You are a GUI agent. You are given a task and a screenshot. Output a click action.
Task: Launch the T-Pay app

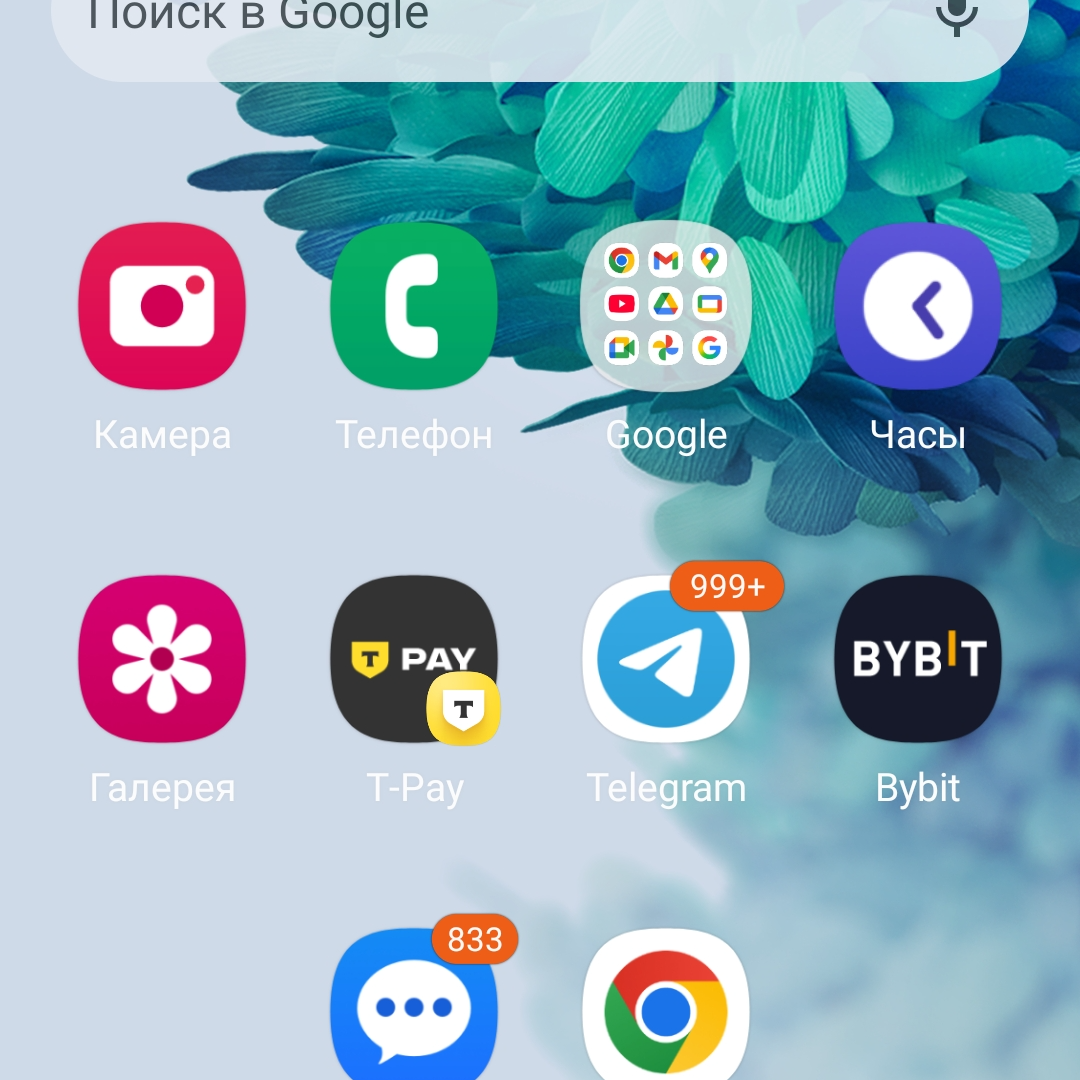pos(414,659)
